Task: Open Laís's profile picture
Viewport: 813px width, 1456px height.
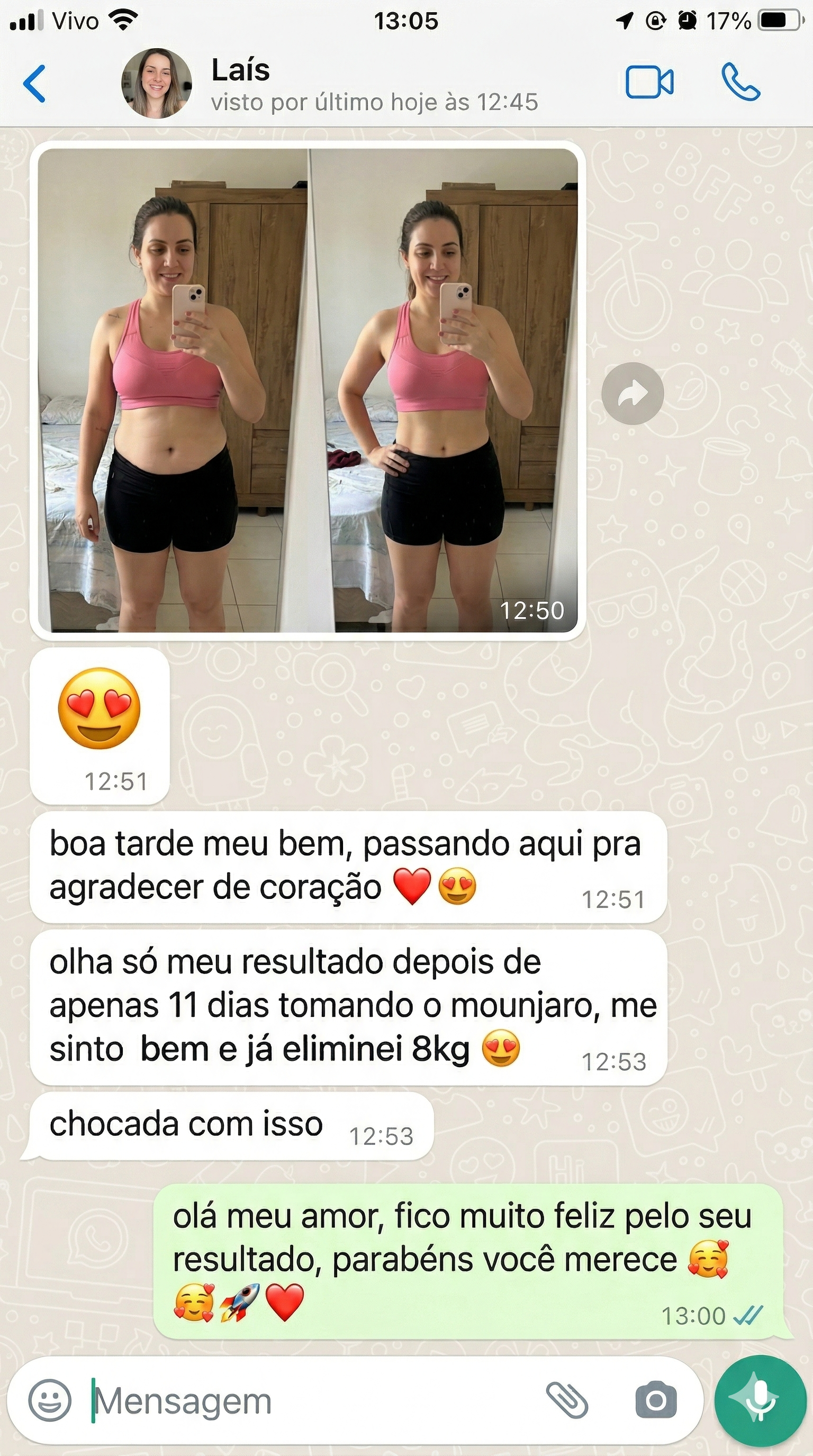Action: pos(157,83)
